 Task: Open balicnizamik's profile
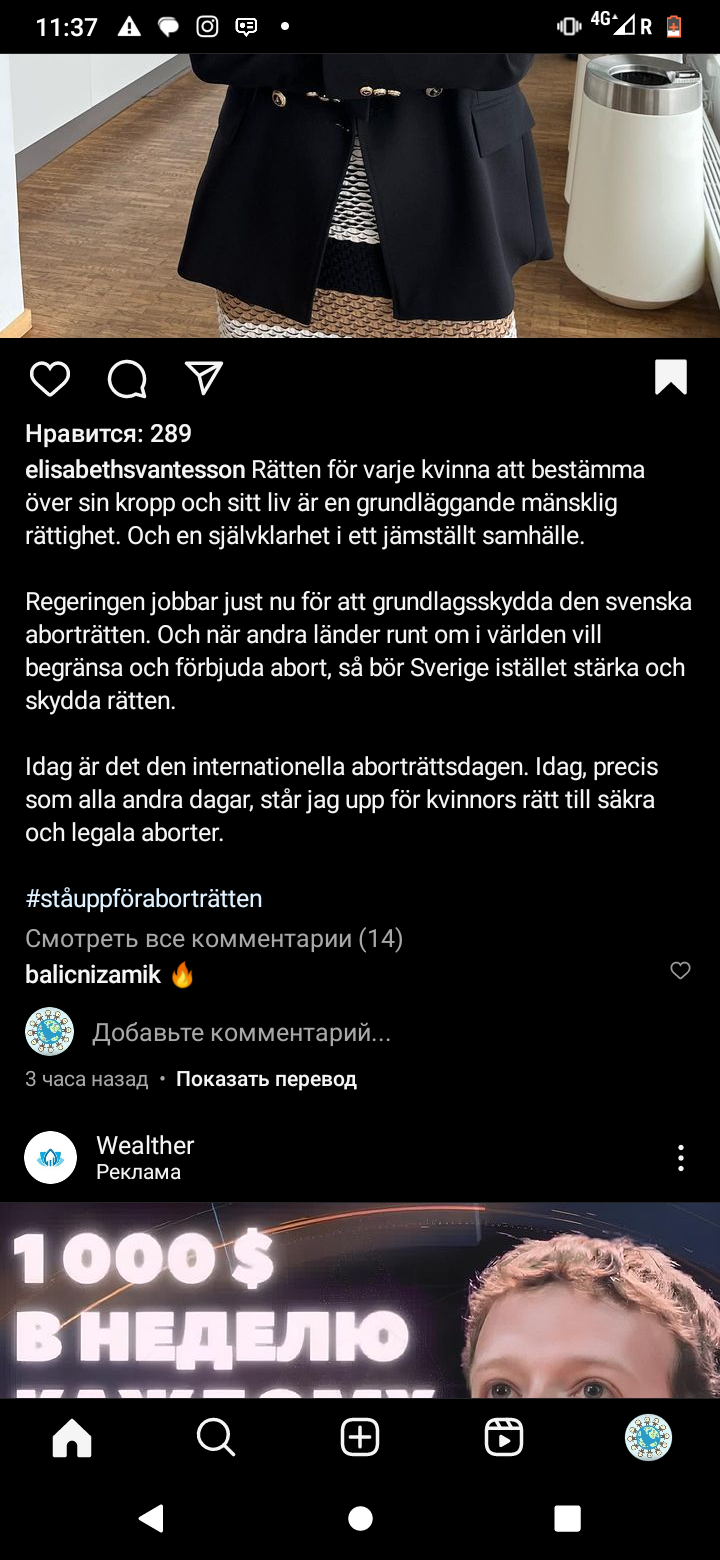(x=93, y=975)
